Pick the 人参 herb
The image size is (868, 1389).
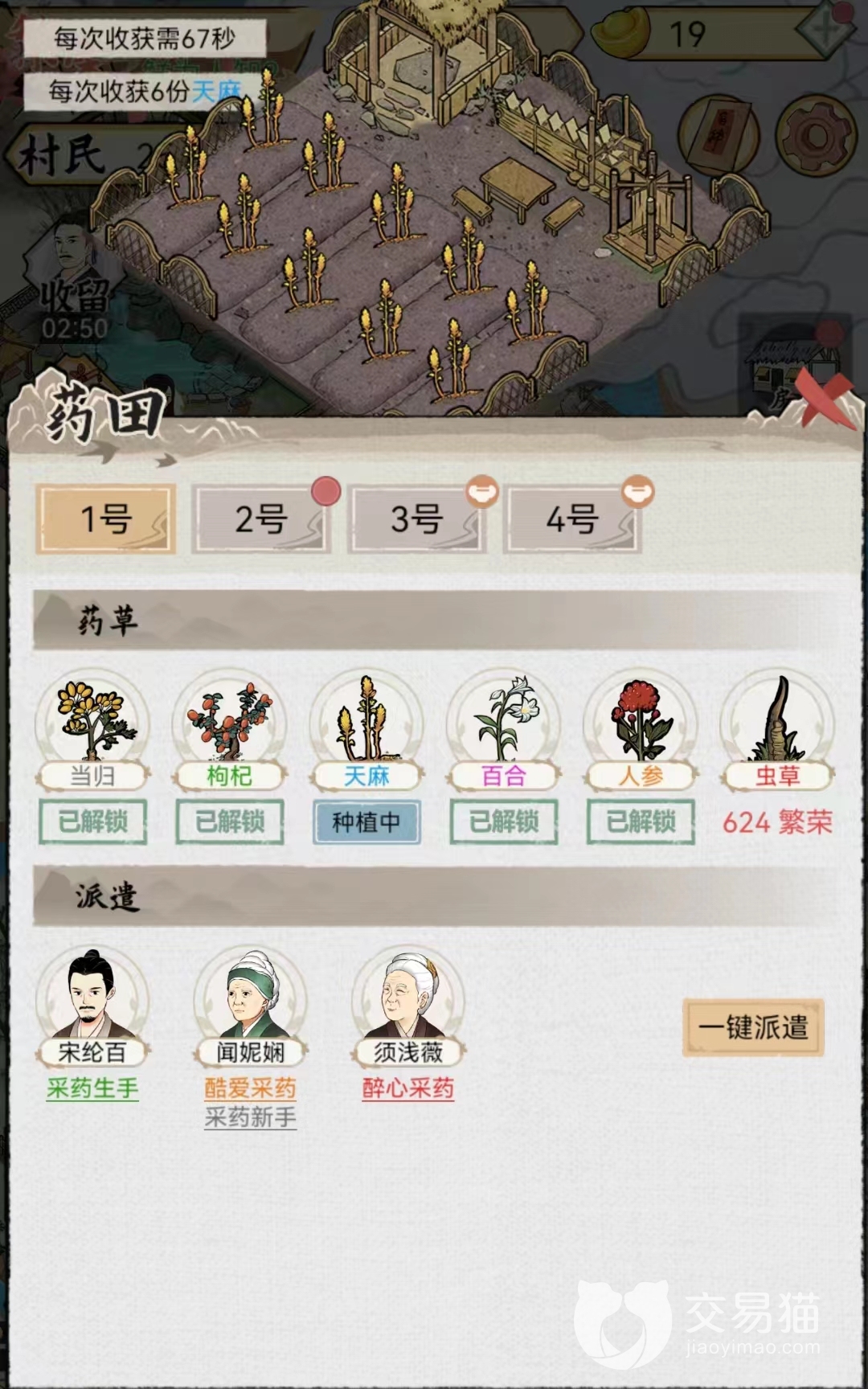641,719
